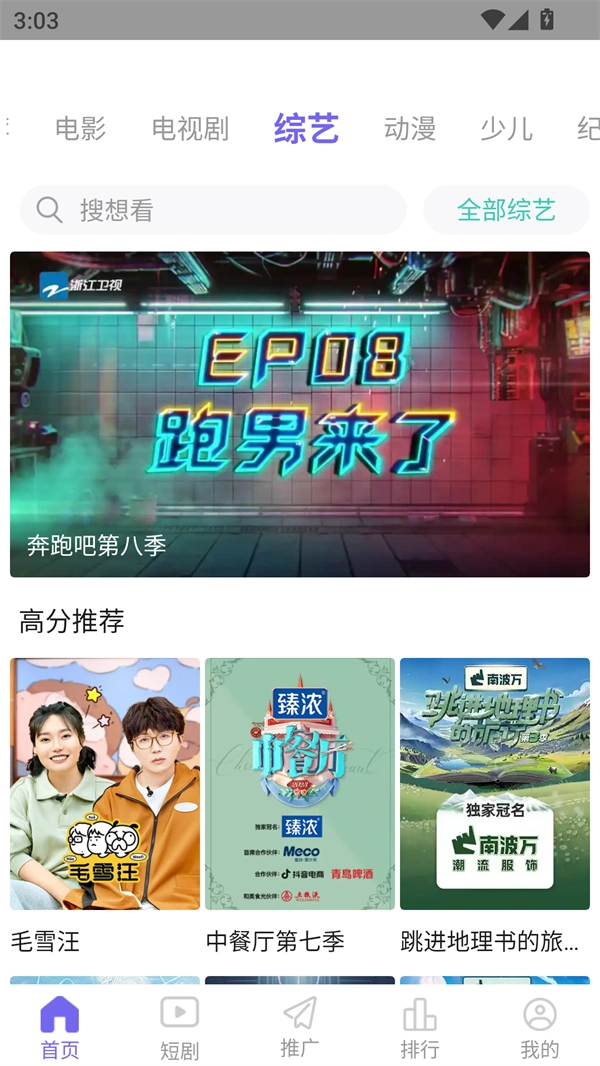Open the 毛雪汪 show card
This screenshot has height=1066, width=600.
[x=105, y=784]
